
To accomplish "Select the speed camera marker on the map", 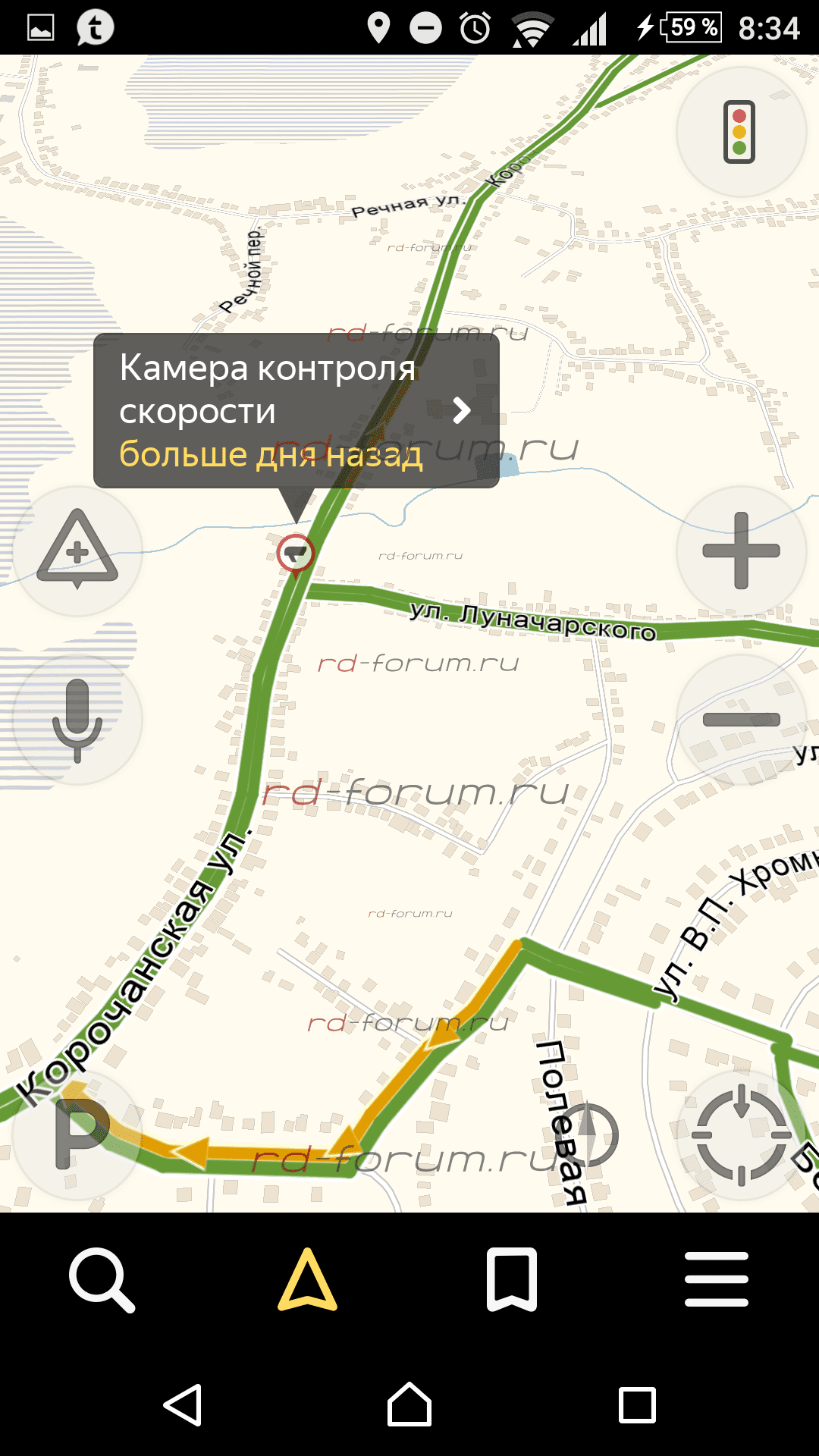I will [296, 554].
